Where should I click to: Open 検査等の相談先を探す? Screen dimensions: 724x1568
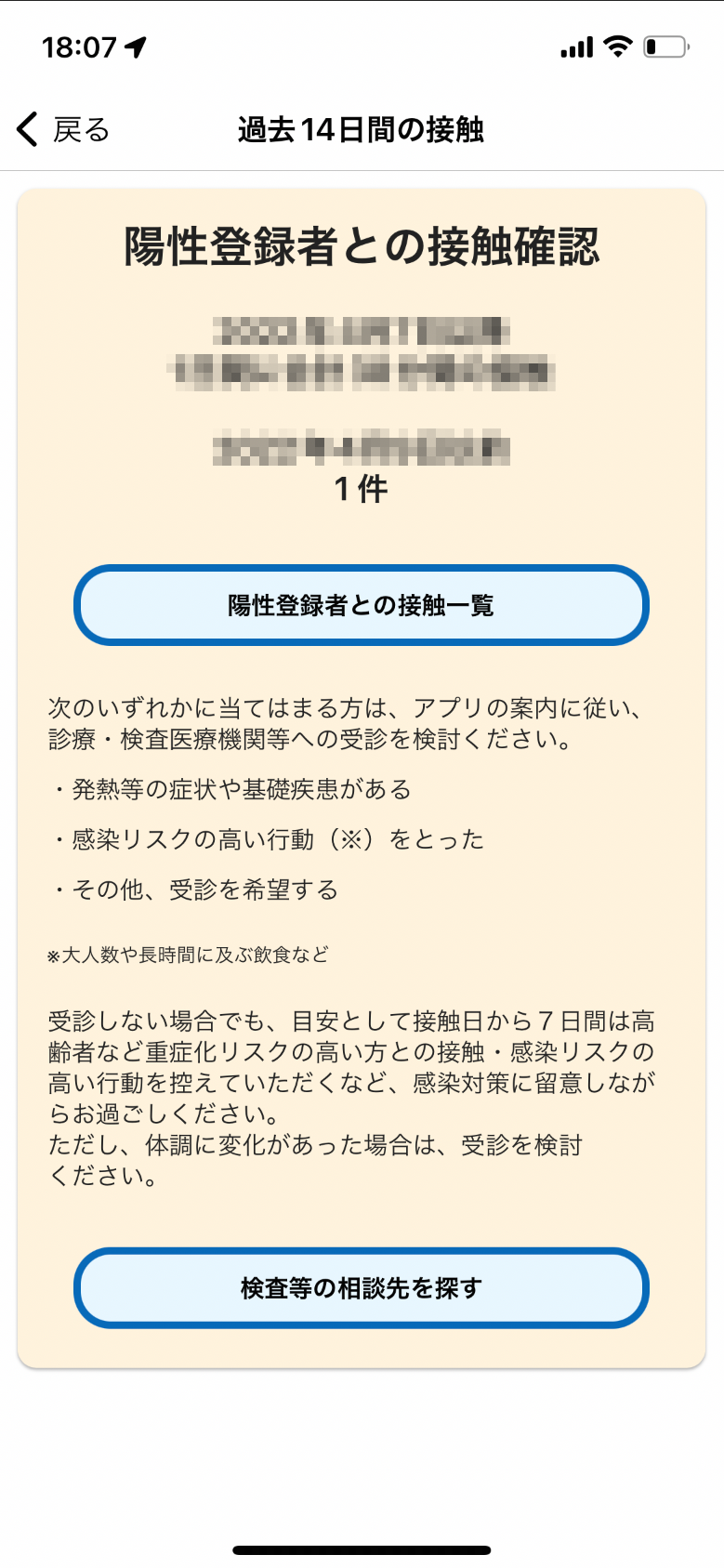[362, 1287]
